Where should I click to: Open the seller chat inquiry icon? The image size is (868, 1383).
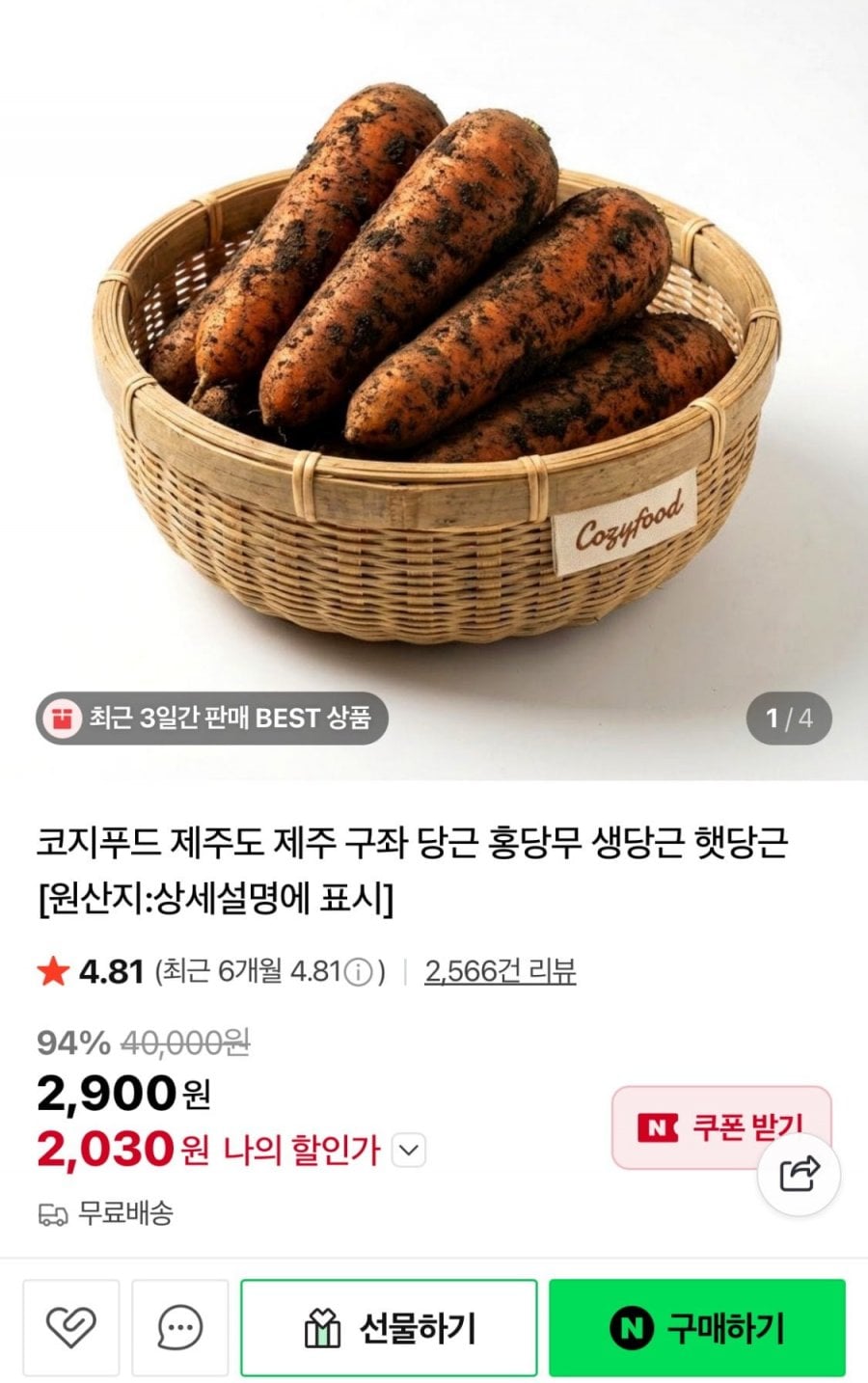point(180,1328)
